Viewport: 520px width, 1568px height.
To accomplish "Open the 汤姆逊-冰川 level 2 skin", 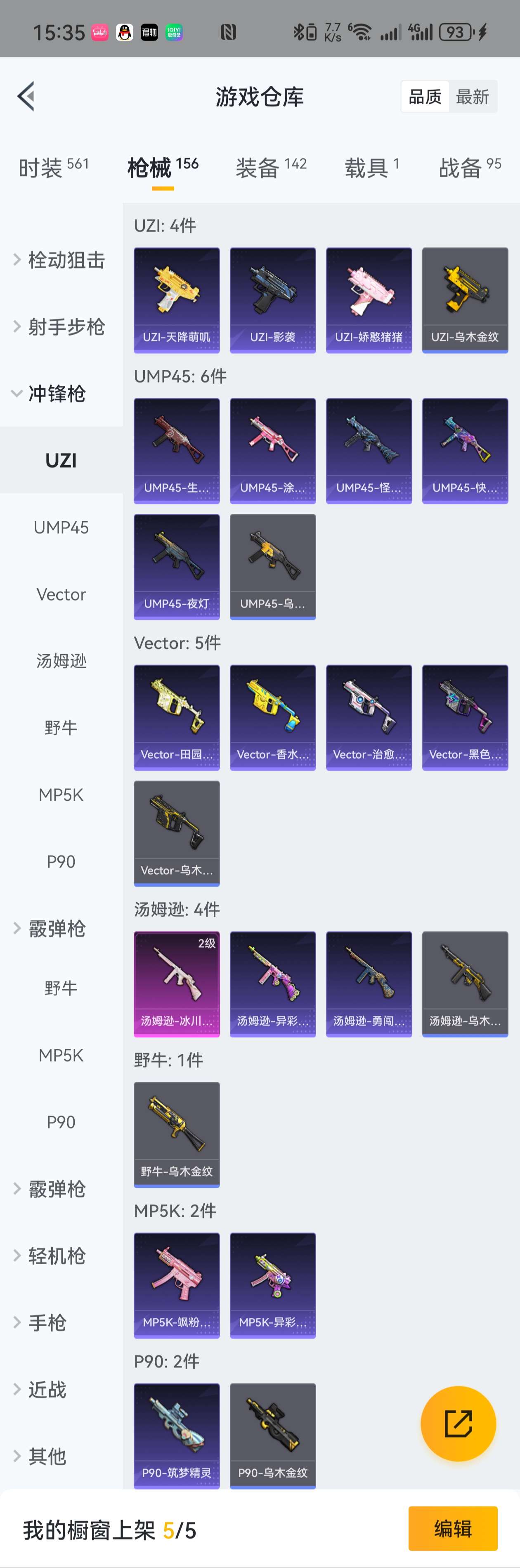I will [x=177, y=984].
